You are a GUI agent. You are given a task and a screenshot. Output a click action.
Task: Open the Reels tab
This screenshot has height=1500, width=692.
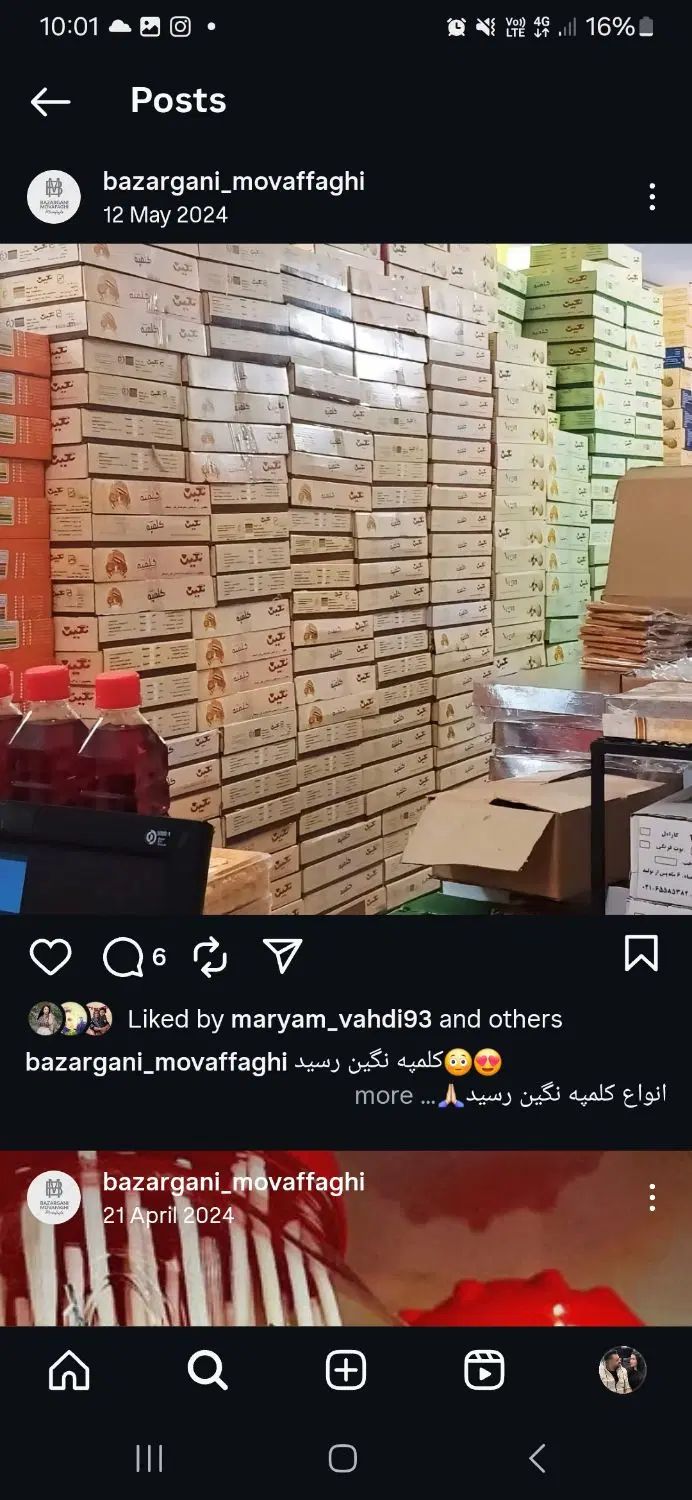pyautogui.click(x=484, y=1371)
